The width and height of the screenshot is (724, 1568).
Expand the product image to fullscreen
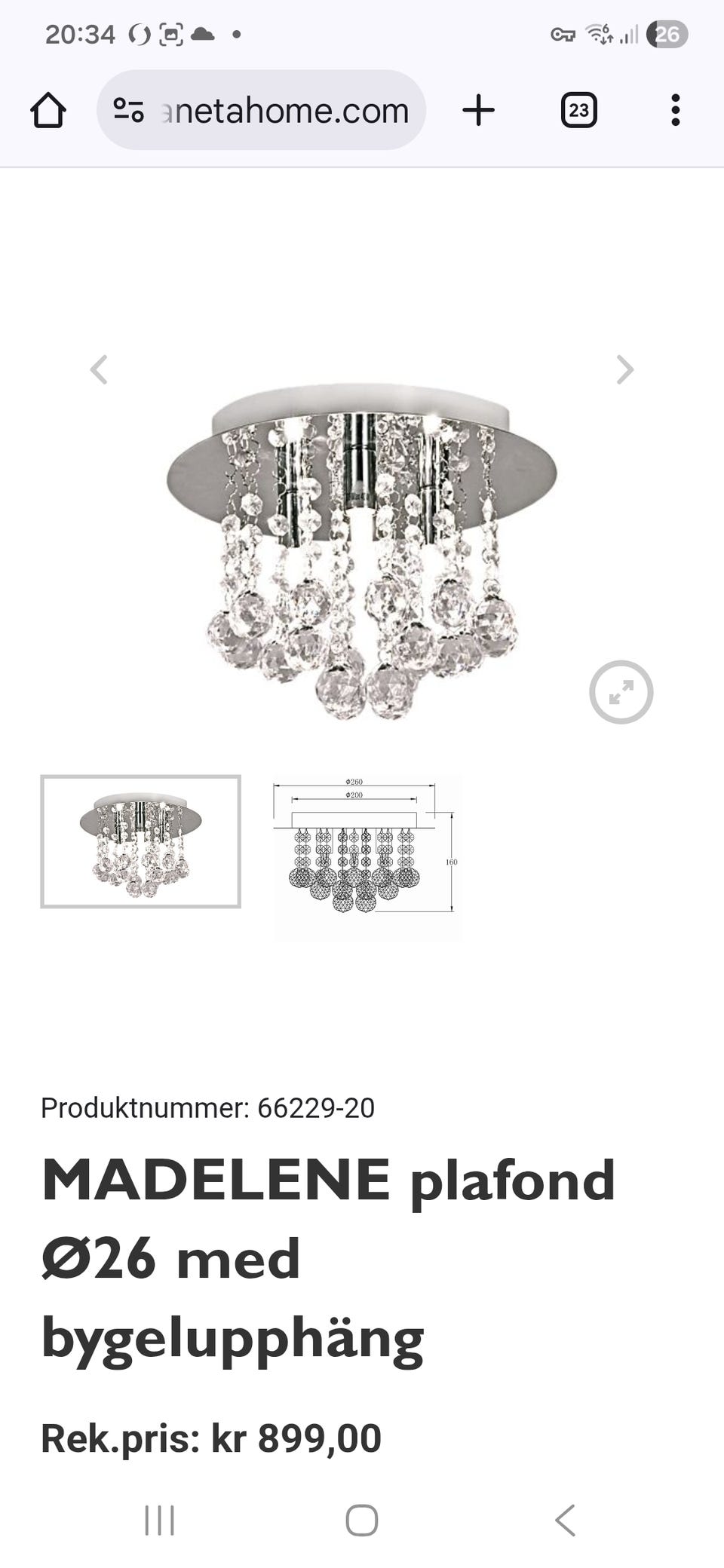pos(621,692)
